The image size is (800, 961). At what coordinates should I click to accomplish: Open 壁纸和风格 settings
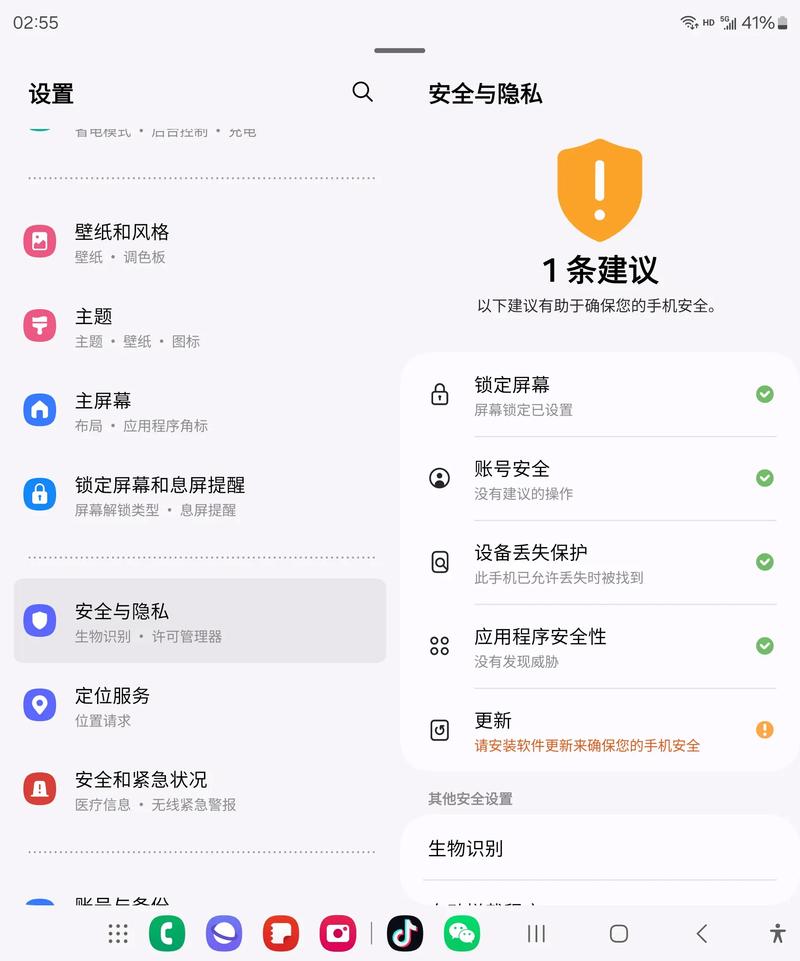pyautogui.click(x=200, y=243)
